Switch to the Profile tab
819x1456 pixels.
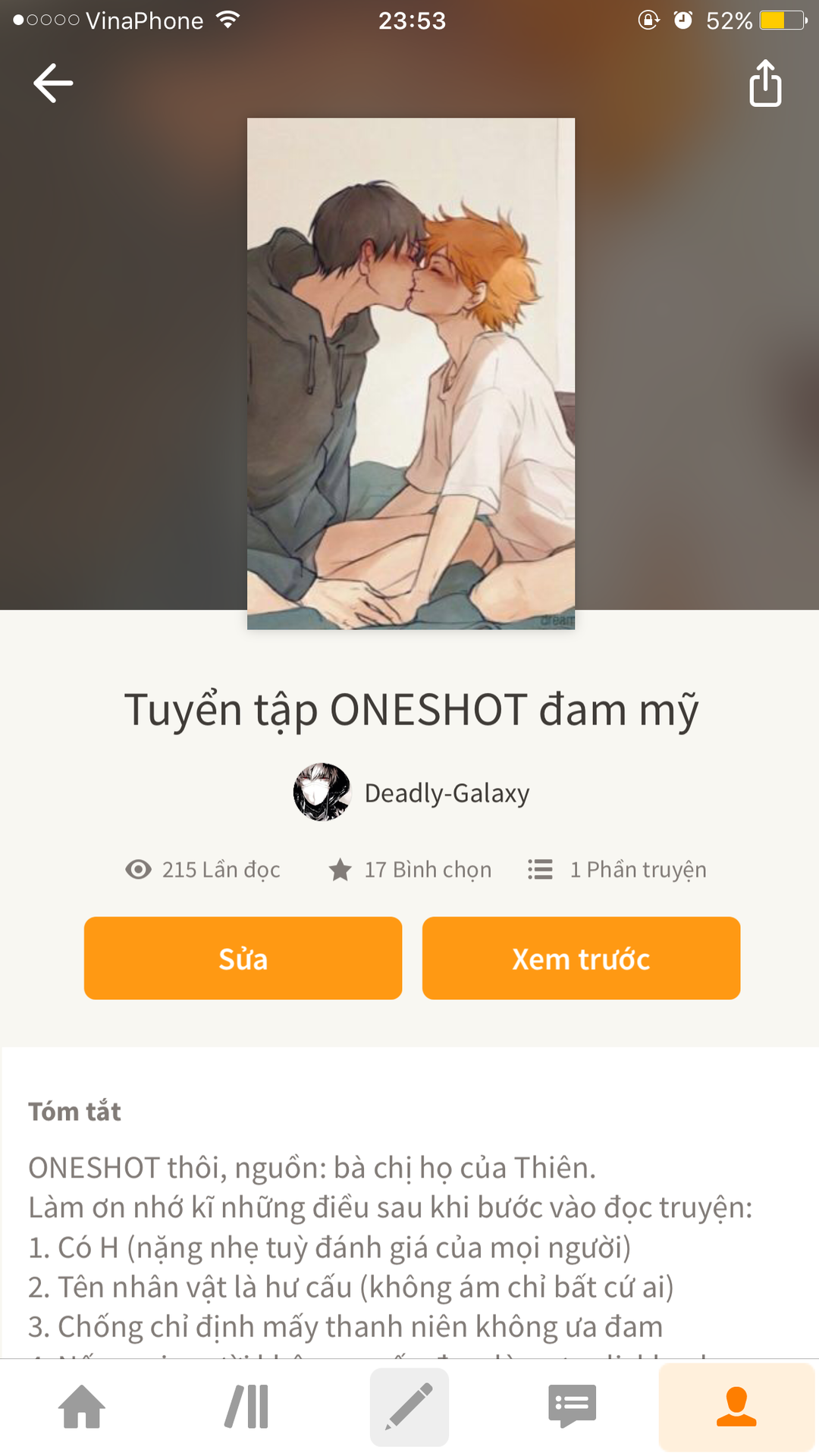[736, 1407]
